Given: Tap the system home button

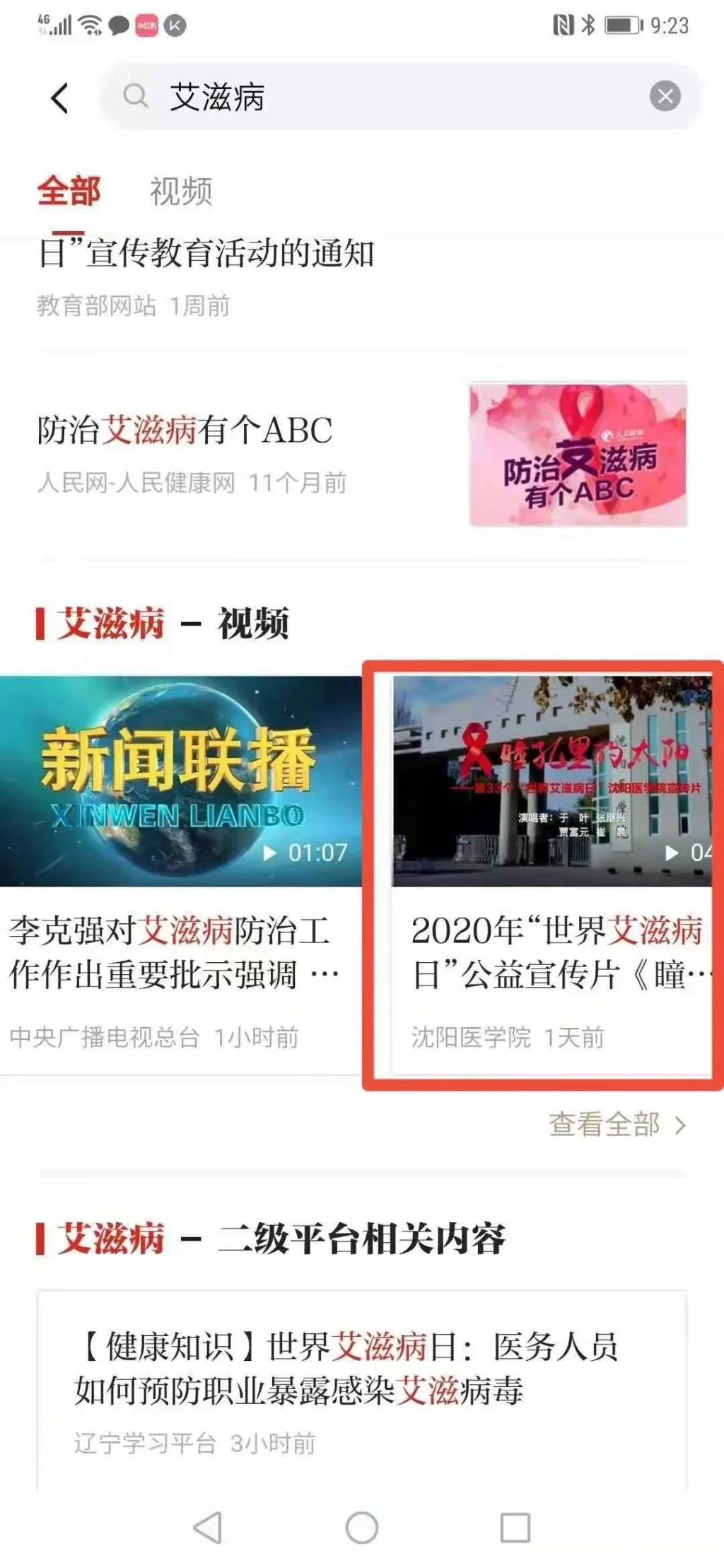Looking at the screenshot, I should click(362, 1528).
